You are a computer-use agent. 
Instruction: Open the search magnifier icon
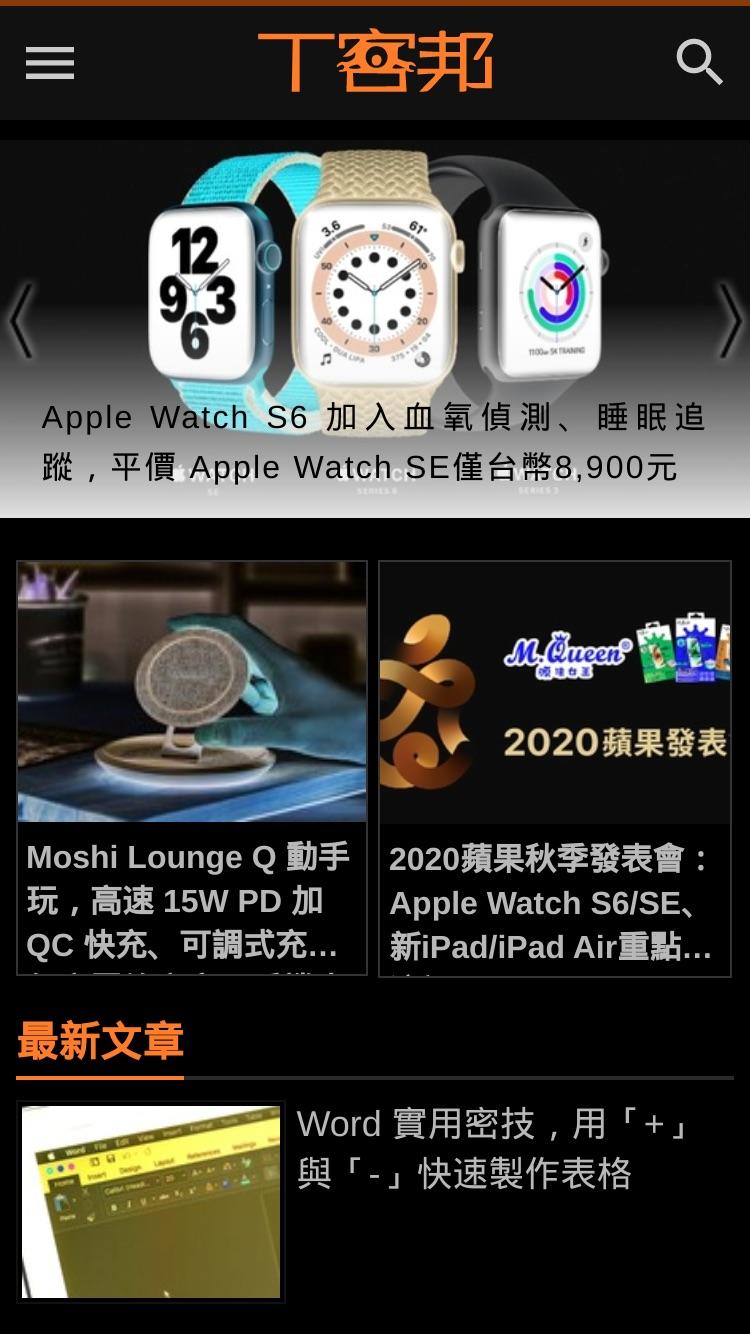699,63
